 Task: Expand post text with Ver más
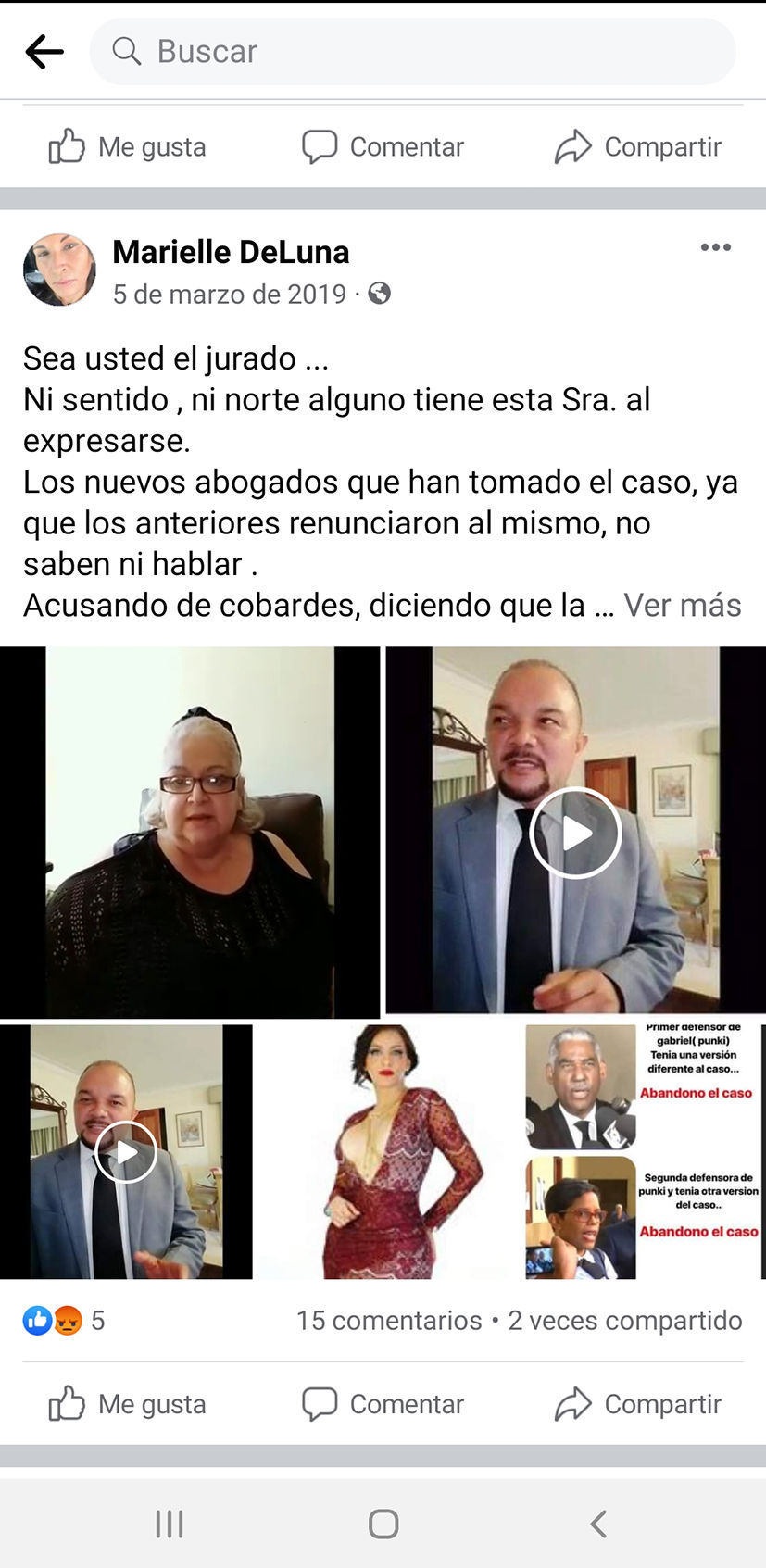click(682, 605)
